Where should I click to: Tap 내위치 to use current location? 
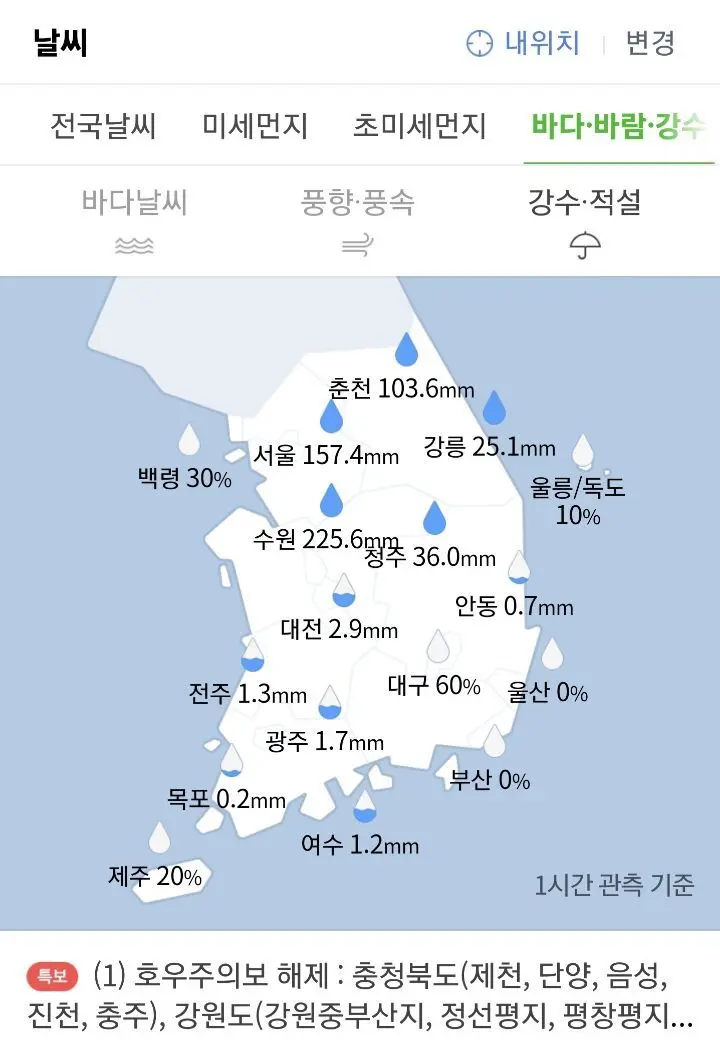[x=523, y=43]
